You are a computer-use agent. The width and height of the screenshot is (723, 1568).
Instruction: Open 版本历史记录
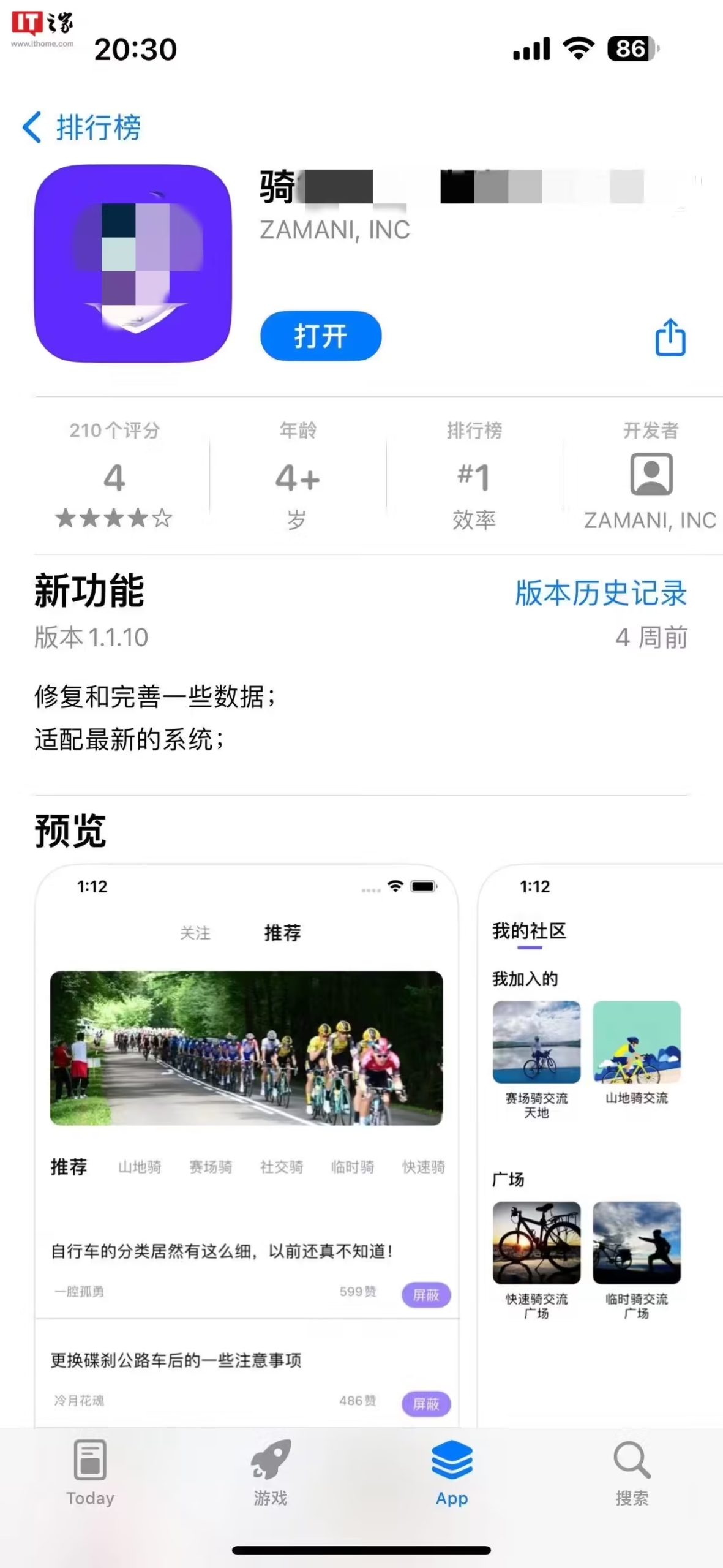coord(600,593)
